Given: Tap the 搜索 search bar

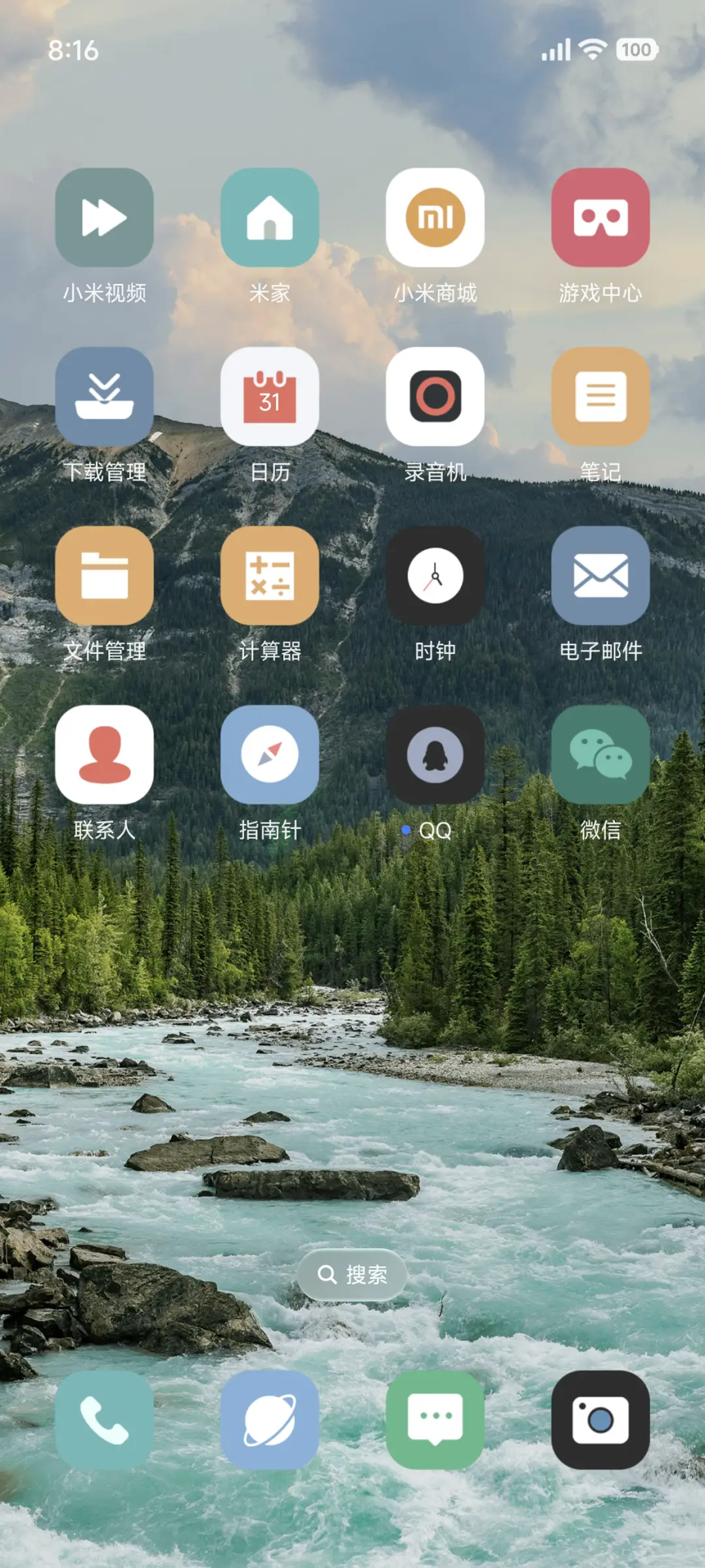Looking at the screenshot, I should pos(352,1275).
